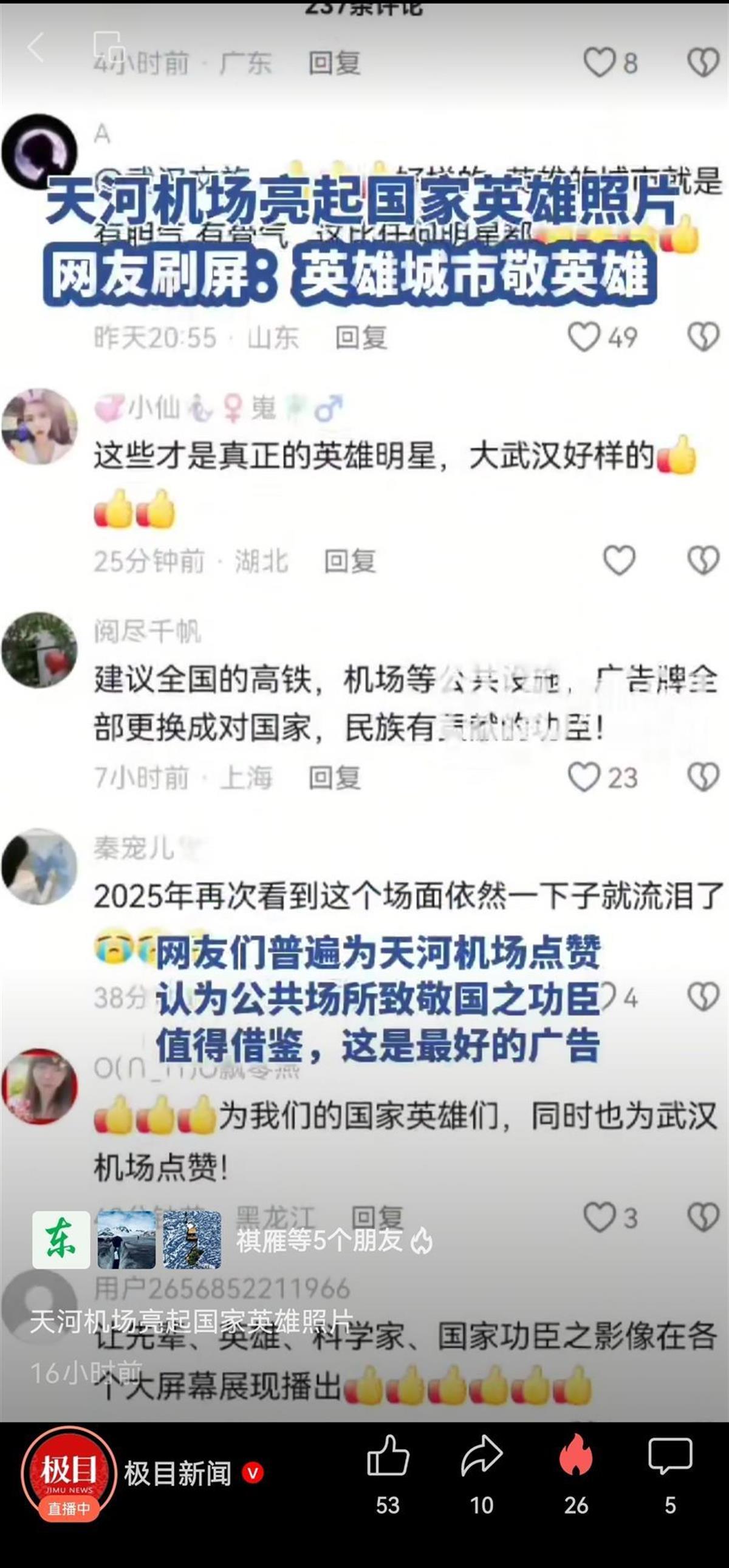Open the video's comments bubble
The width and height of the screenshot is (729, 1568).
tap(669, 1457)
